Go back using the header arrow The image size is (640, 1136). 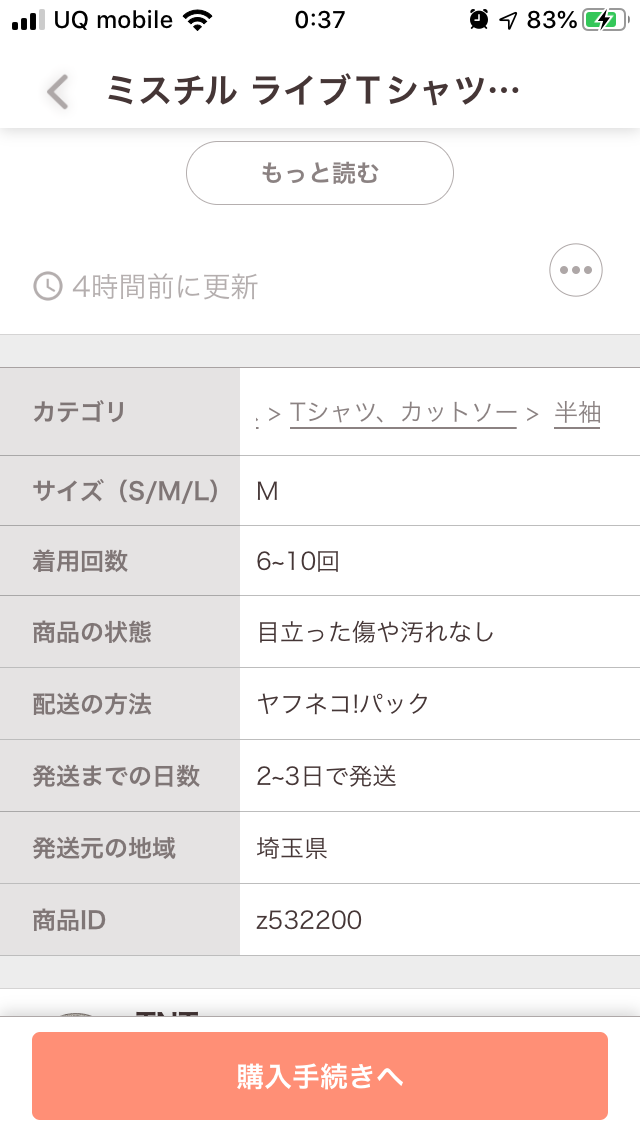(58, 93)
